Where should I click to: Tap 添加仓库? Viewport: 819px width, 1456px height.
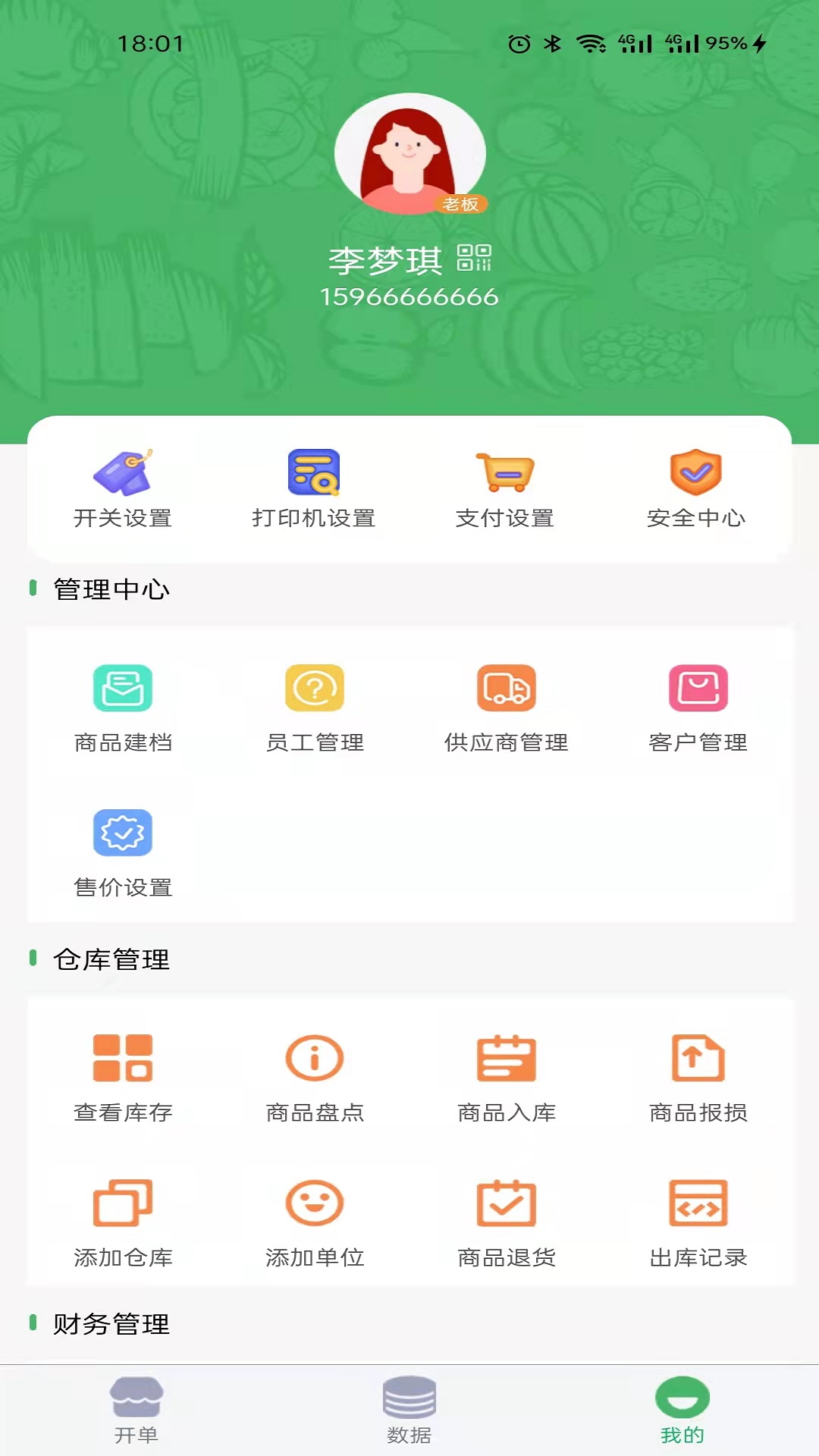[123, 1222]
